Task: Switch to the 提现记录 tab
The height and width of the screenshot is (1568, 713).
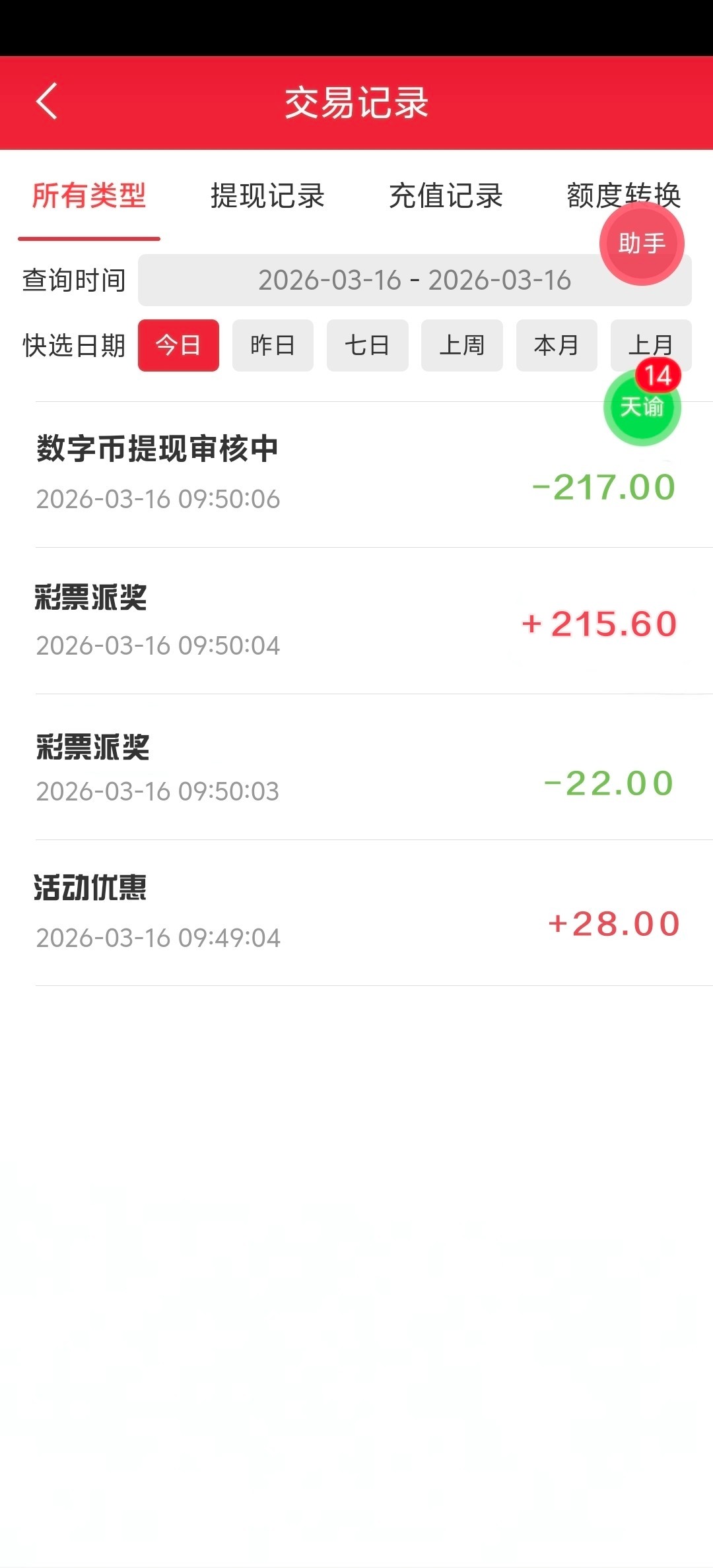Action: pos(267,196)
